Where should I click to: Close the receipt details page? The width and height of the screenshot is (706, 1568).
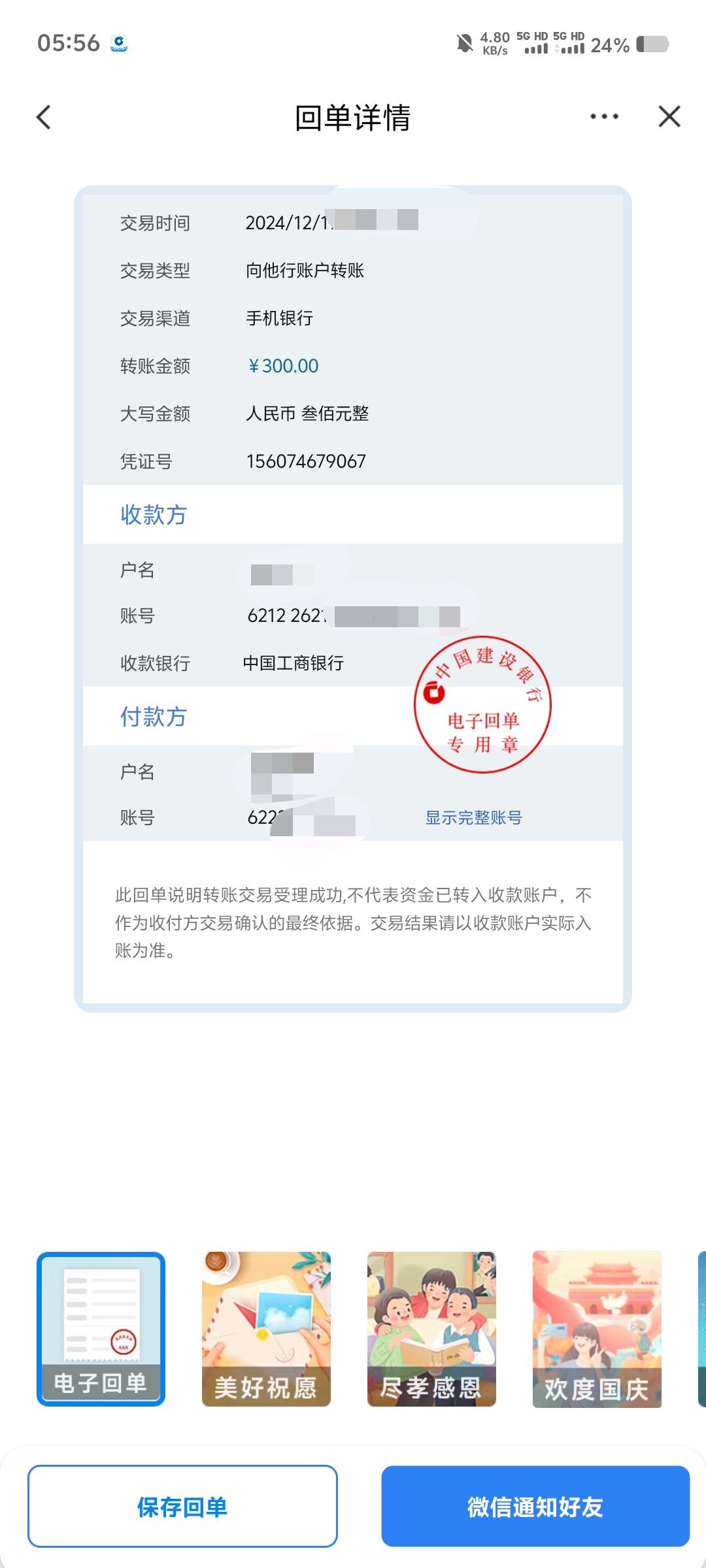coord(669,117)
